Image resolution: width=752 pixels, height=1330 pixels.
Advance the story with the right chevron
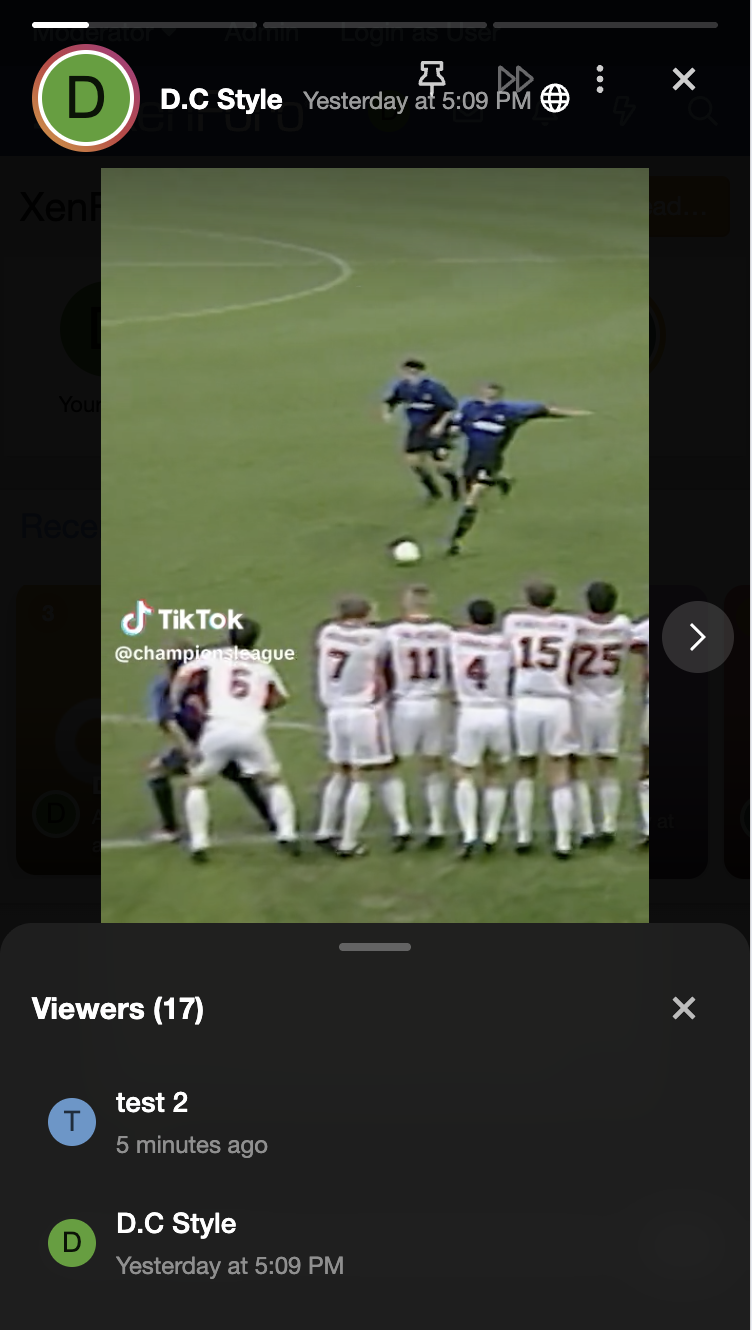pos(697,636)
